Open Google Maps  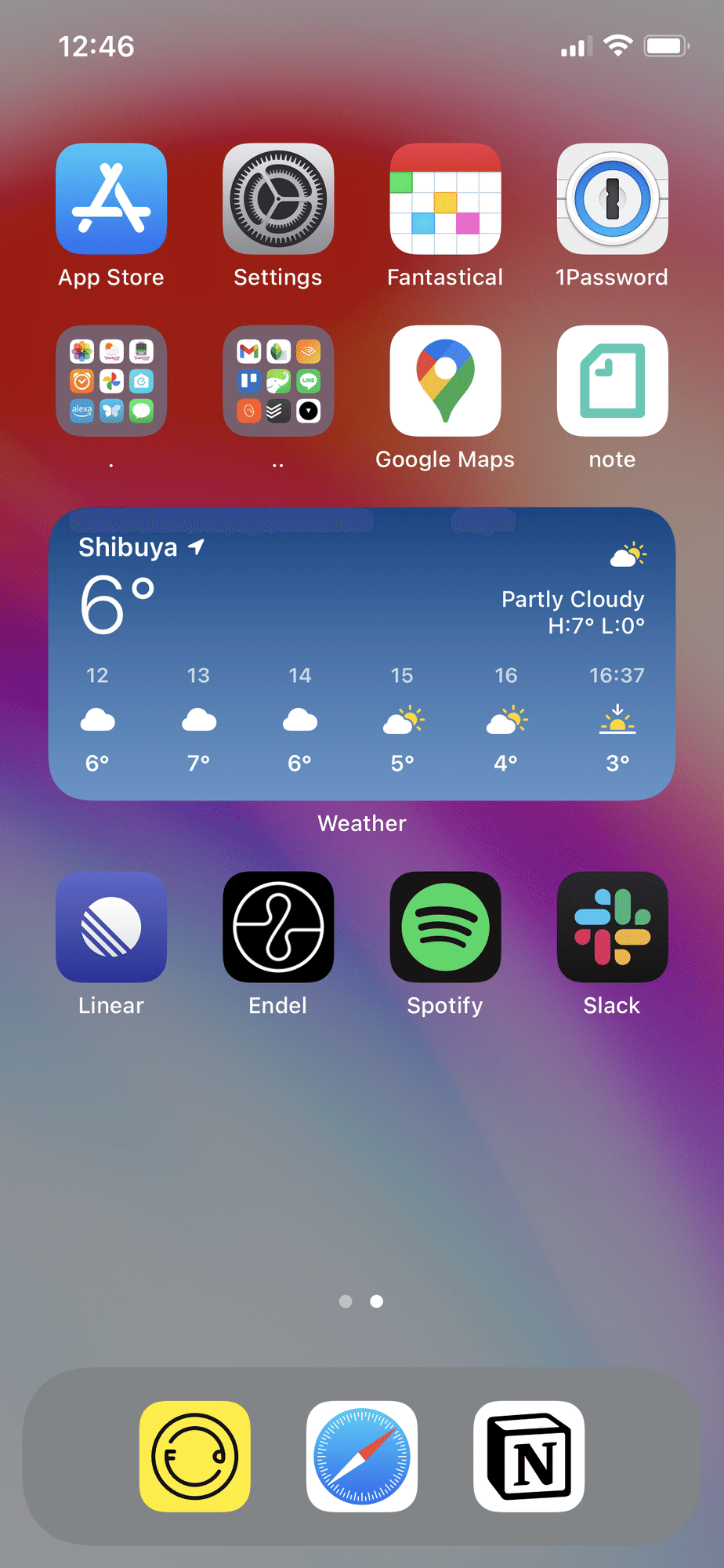click(x=445, y=381)
